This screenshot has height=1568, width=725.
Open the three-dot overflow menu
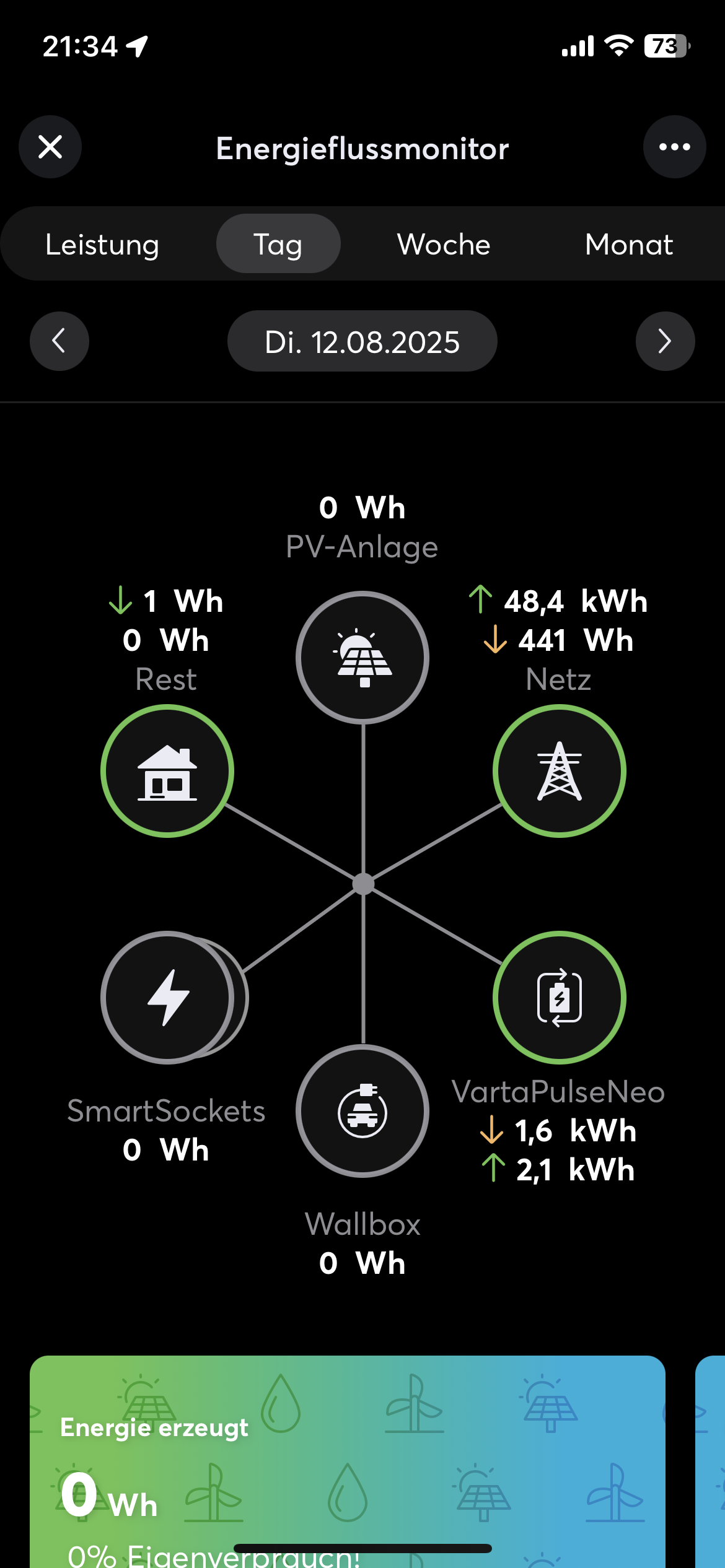(x=674, y=147)
